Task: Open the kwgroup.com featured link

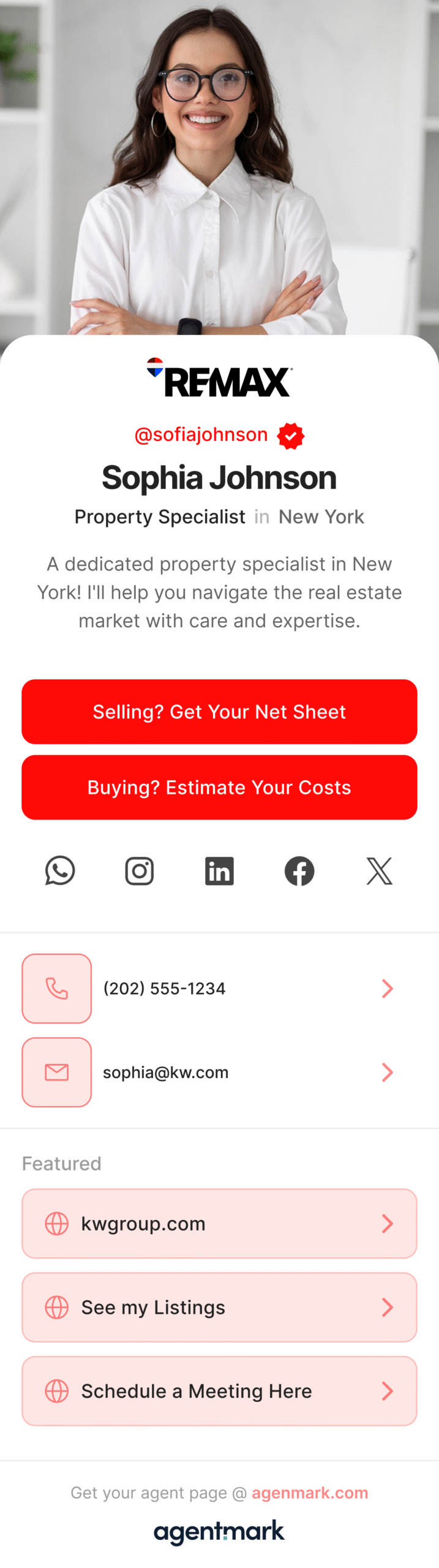Action: [219, 1223]
